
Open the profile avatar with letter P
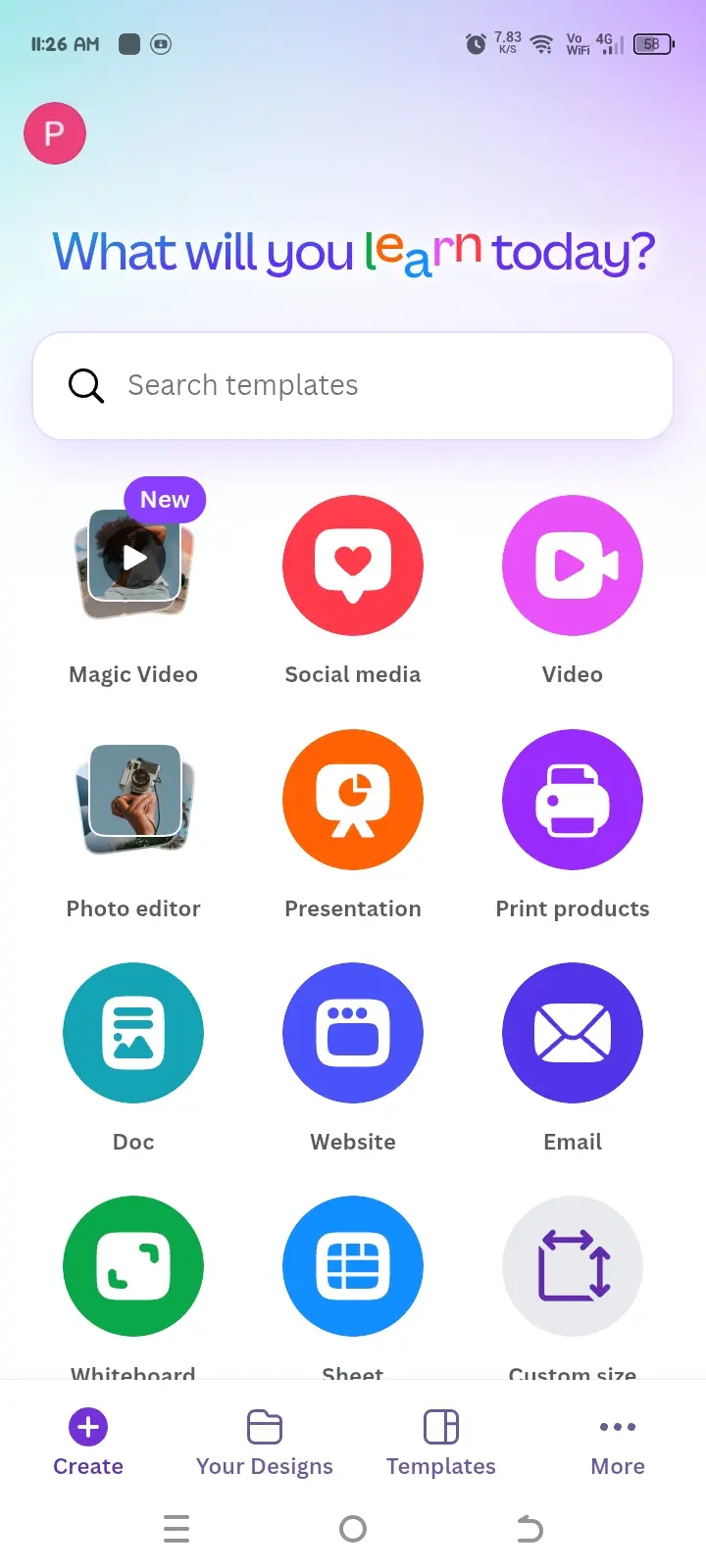click(x=55, y=133)
